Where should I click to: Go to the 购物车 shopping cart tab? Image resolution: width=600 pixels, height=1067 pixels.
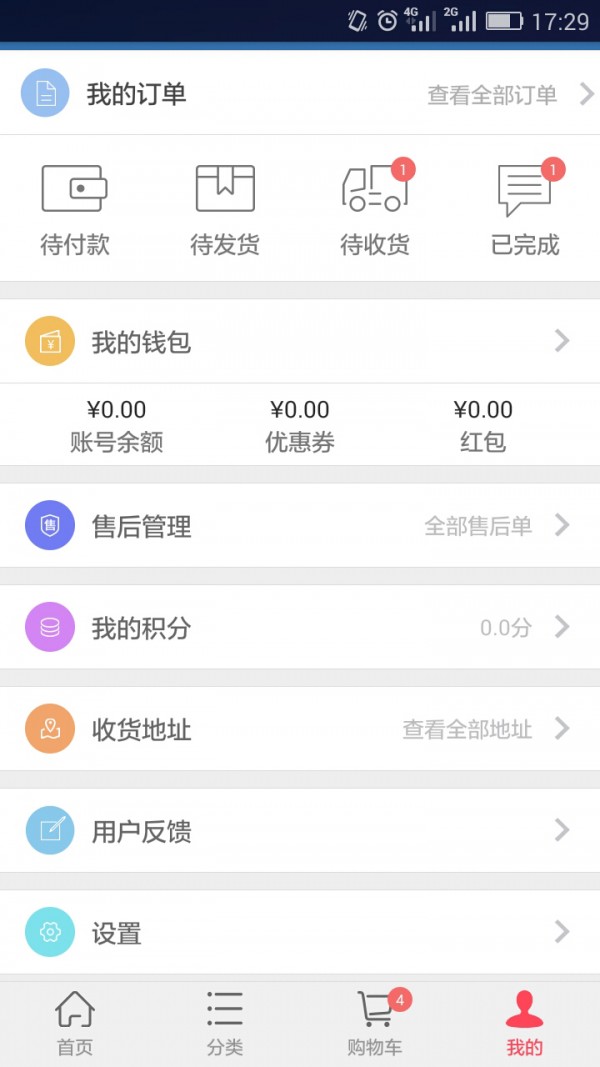pyautogui.click(x=375, y=1024)
